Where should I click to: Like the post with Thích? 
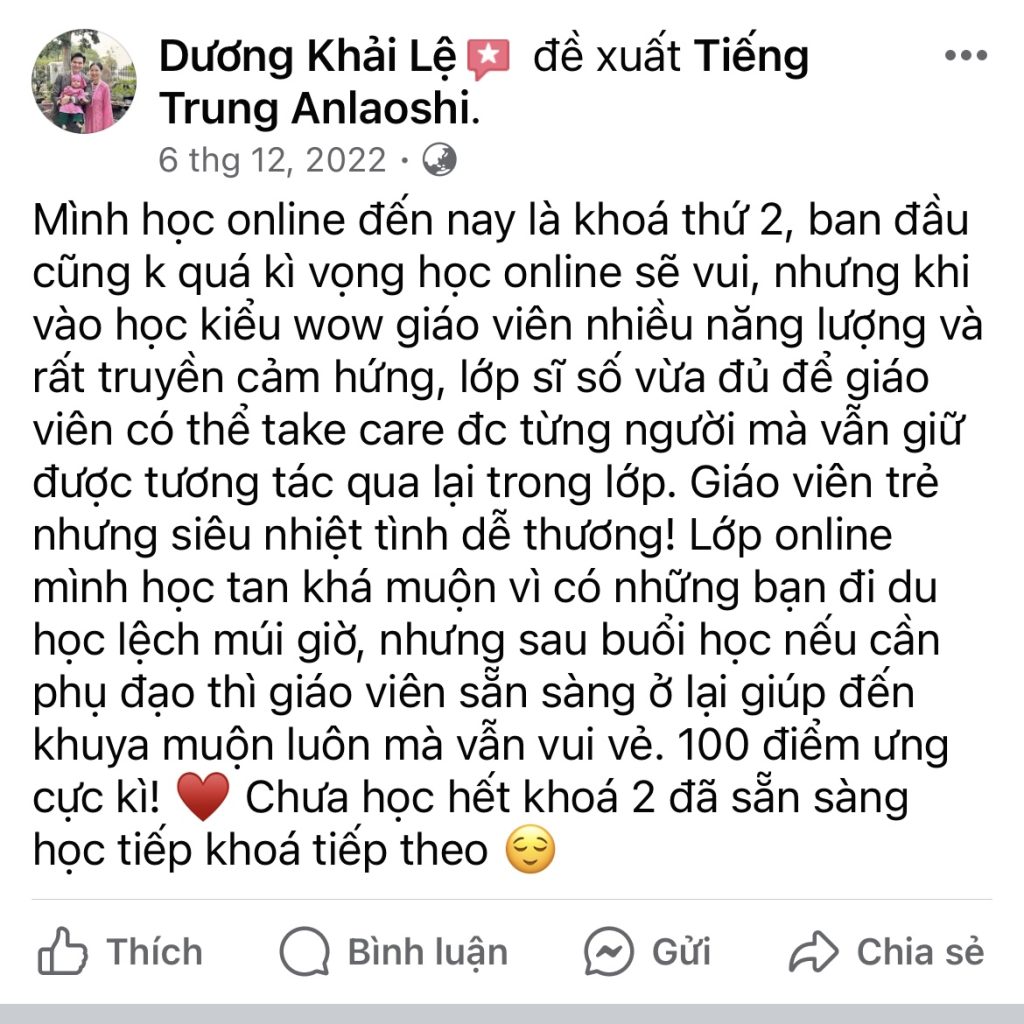120,951
